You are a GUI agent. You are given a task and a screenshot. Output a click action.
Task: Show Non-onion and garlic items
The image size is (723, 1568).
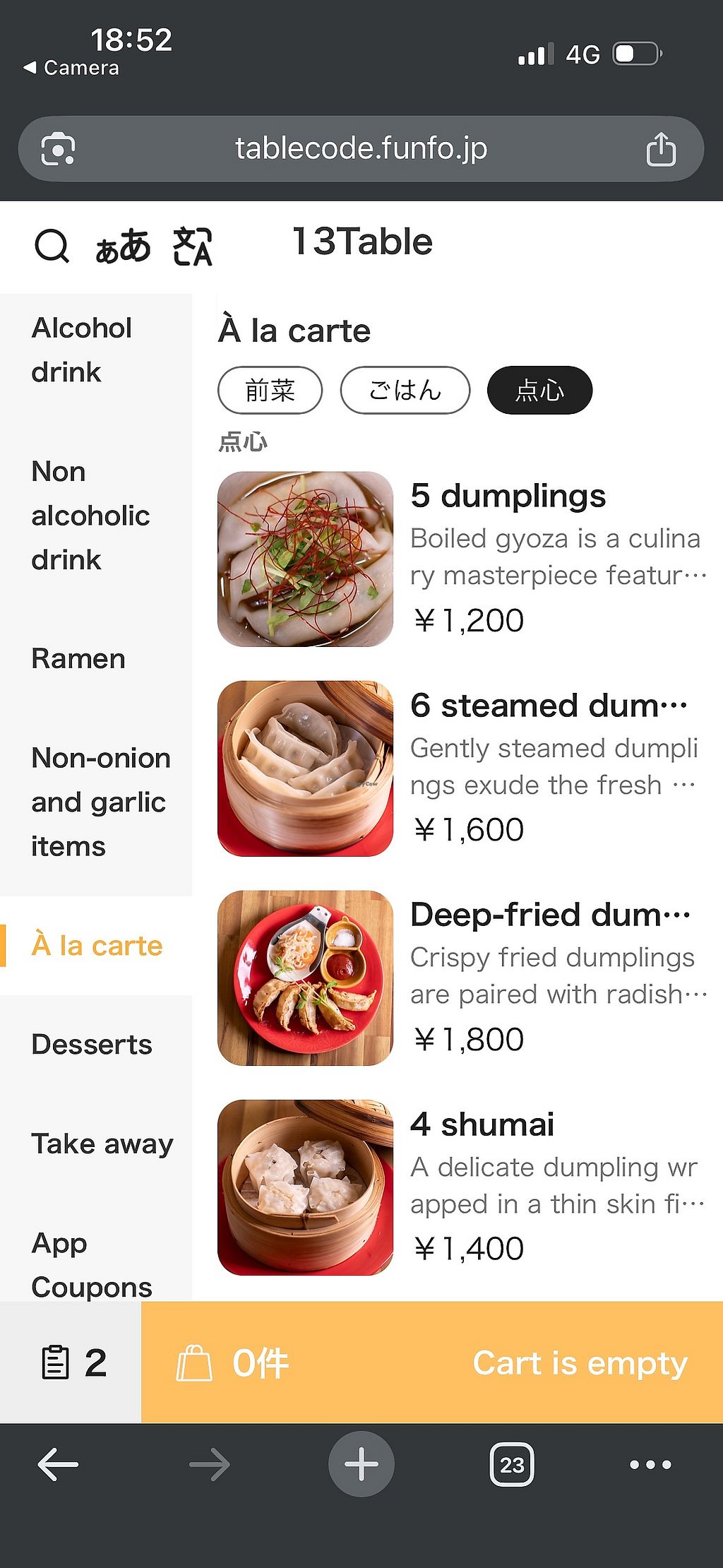pos(99,802)
